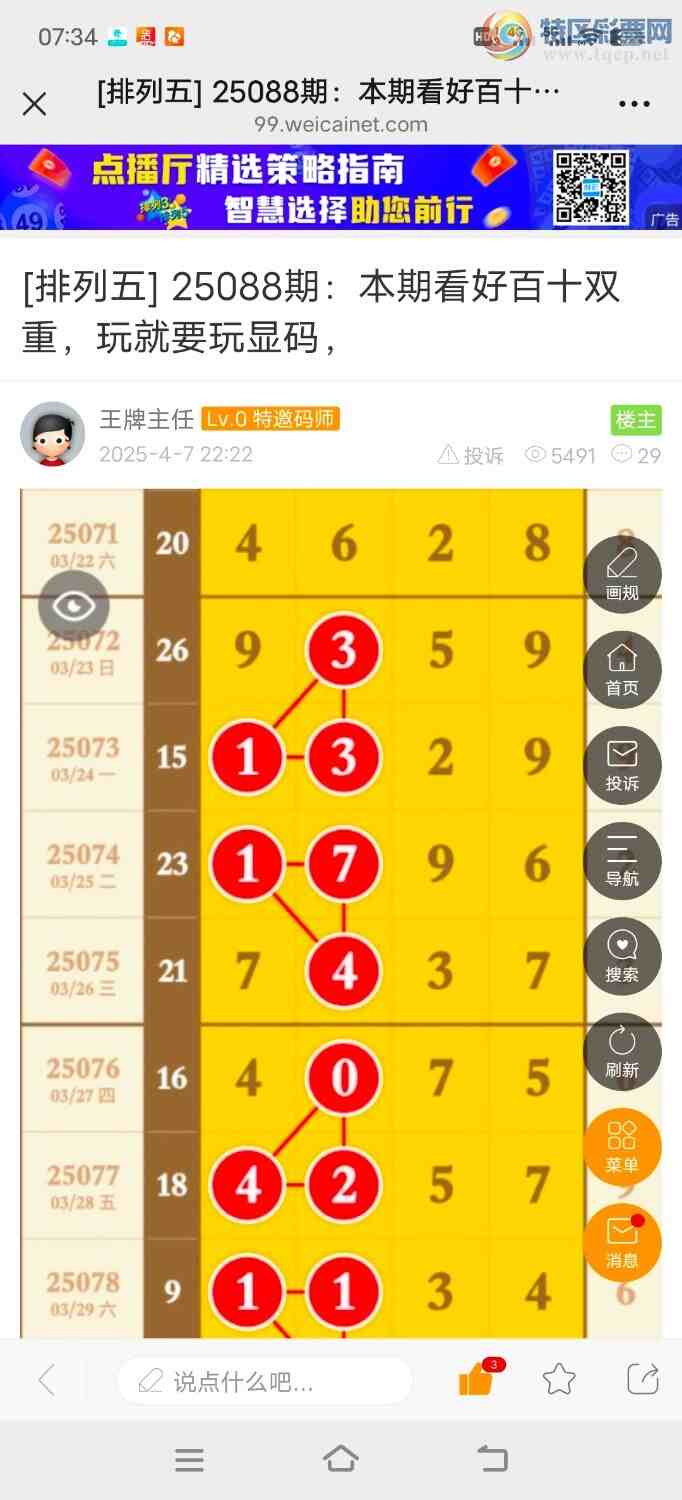
Task: Tap system home navigation button
Action: (341, 1459)
